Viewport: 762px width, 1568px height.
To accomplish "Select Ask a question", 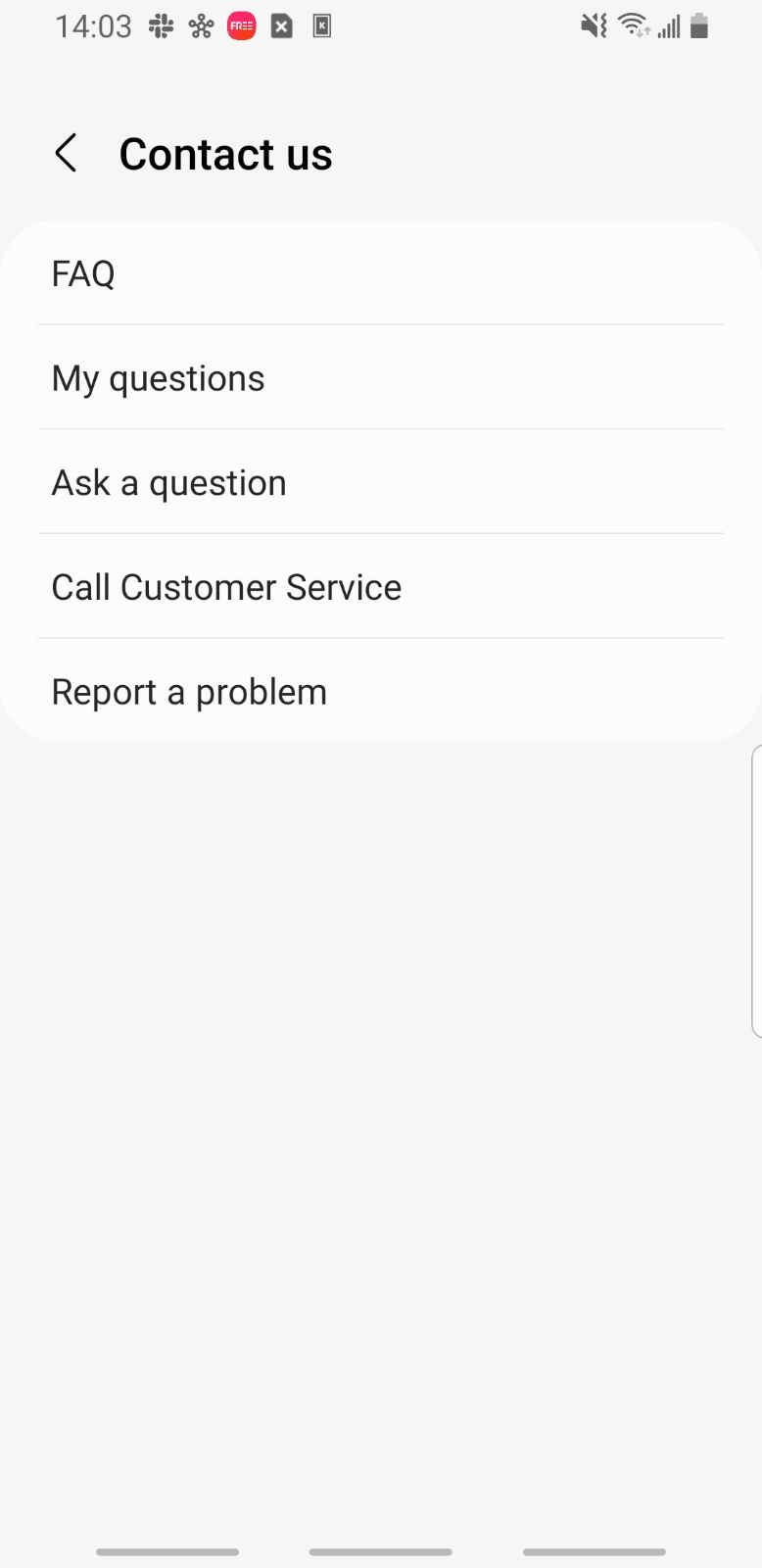I will click(381, 482).
